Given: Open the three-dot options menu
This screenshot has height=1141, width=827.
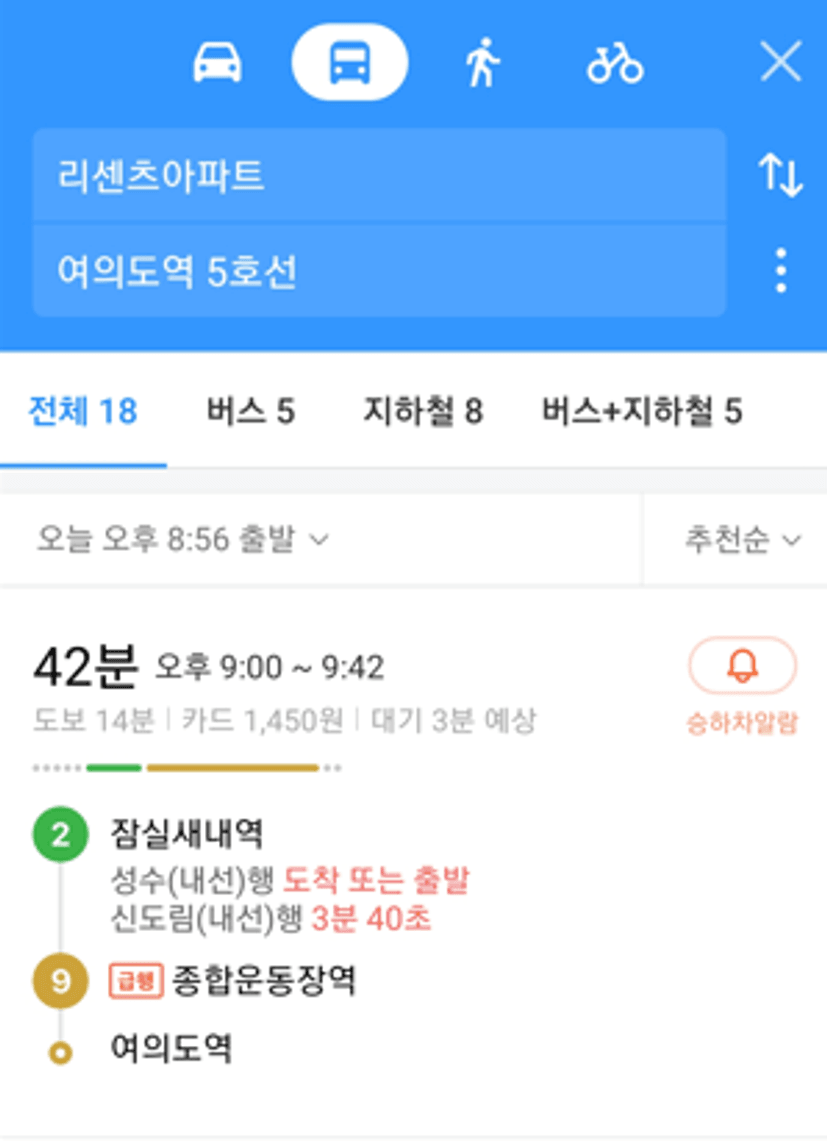Looking at the screenshot, I should (x=780, y=271).
